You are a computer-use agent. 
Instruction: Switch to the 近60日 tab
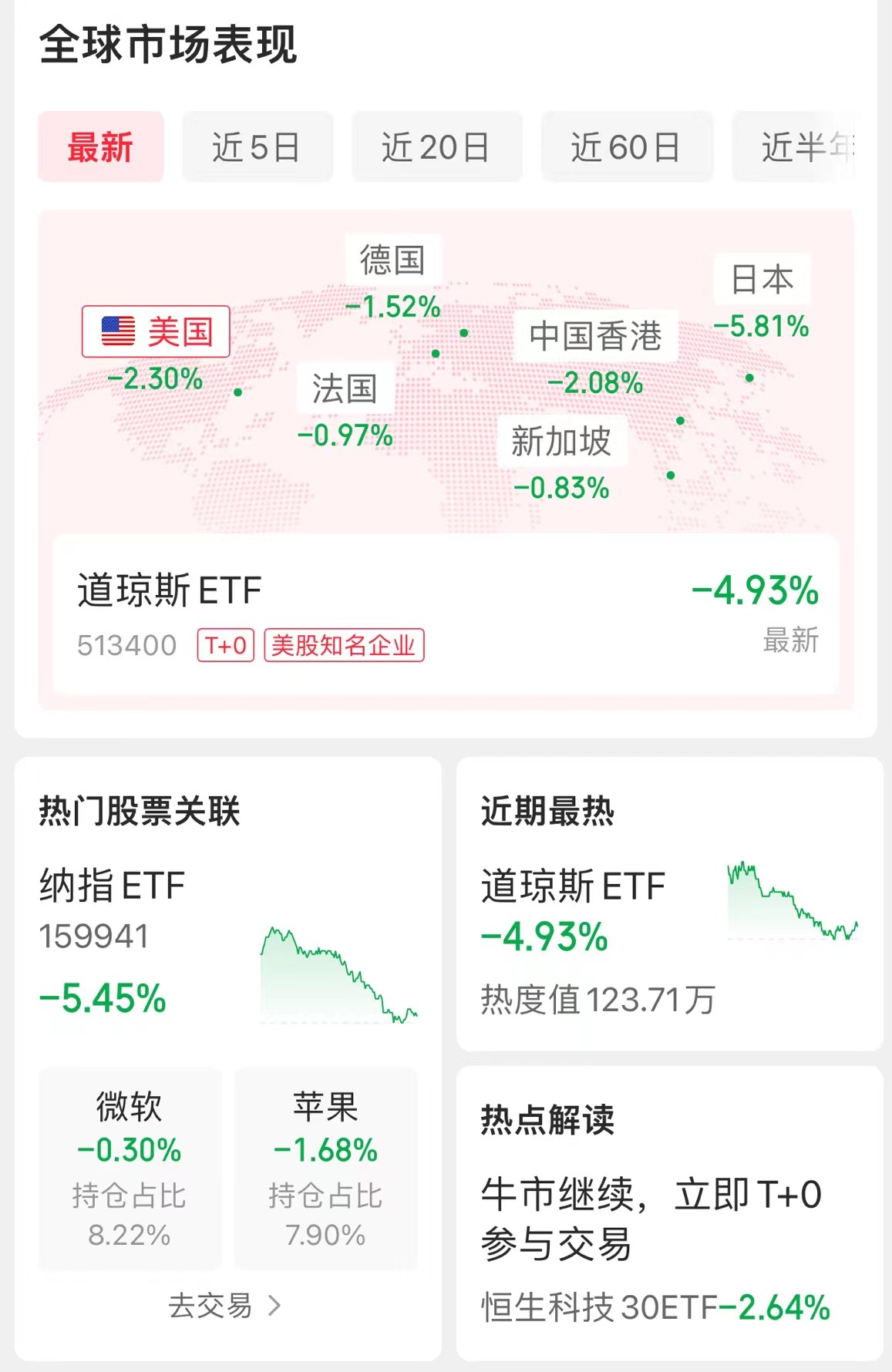coord(626,147)
